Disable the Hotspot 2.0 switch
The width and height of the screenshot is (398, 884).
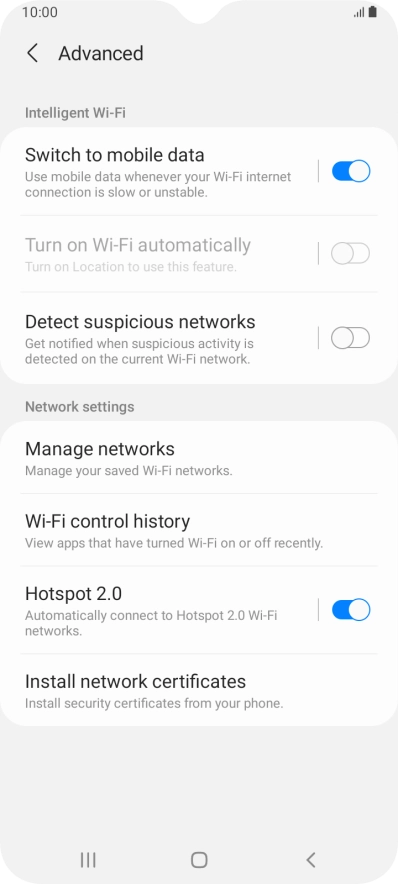351,609
